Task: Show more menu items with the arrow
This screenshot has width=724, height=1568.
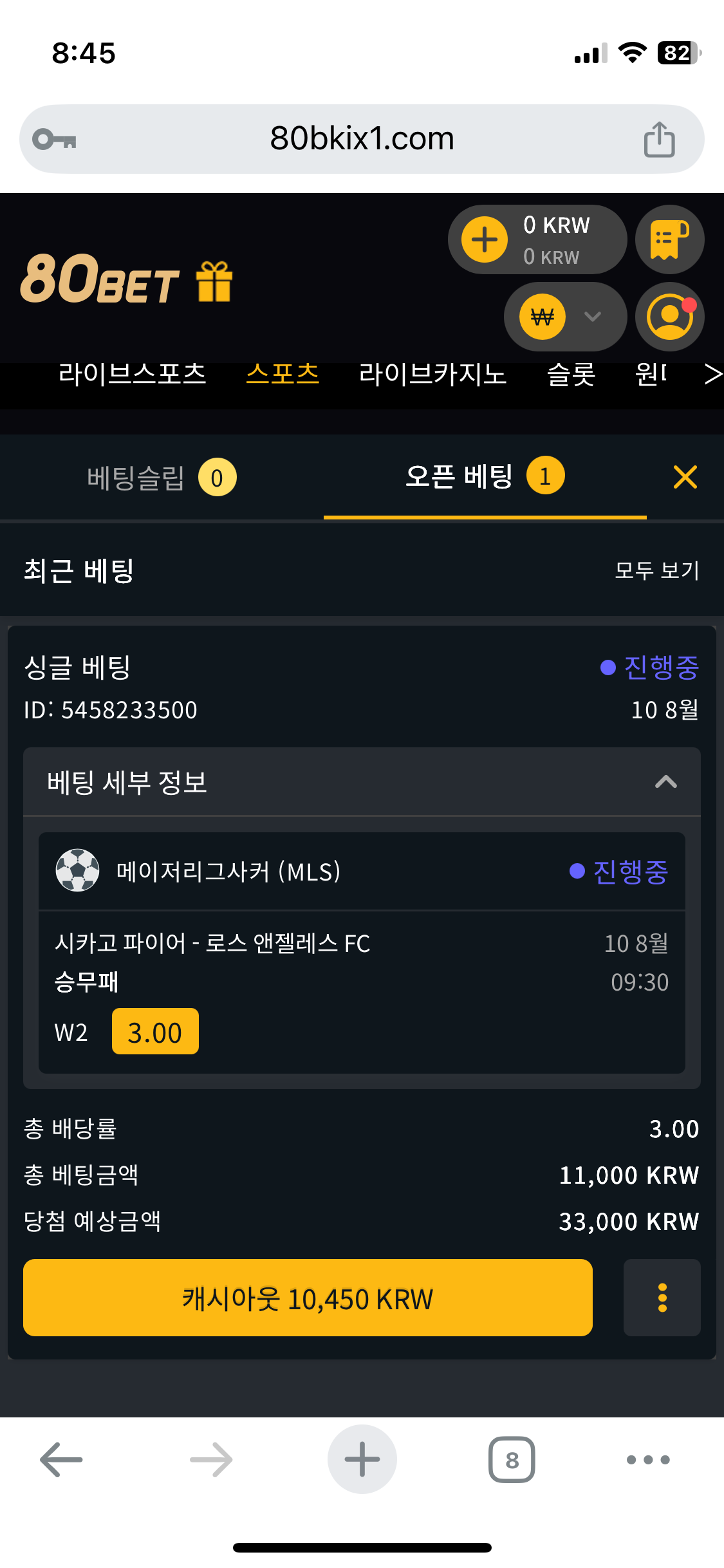Action: pyautogui.click(x=712, y=374)
